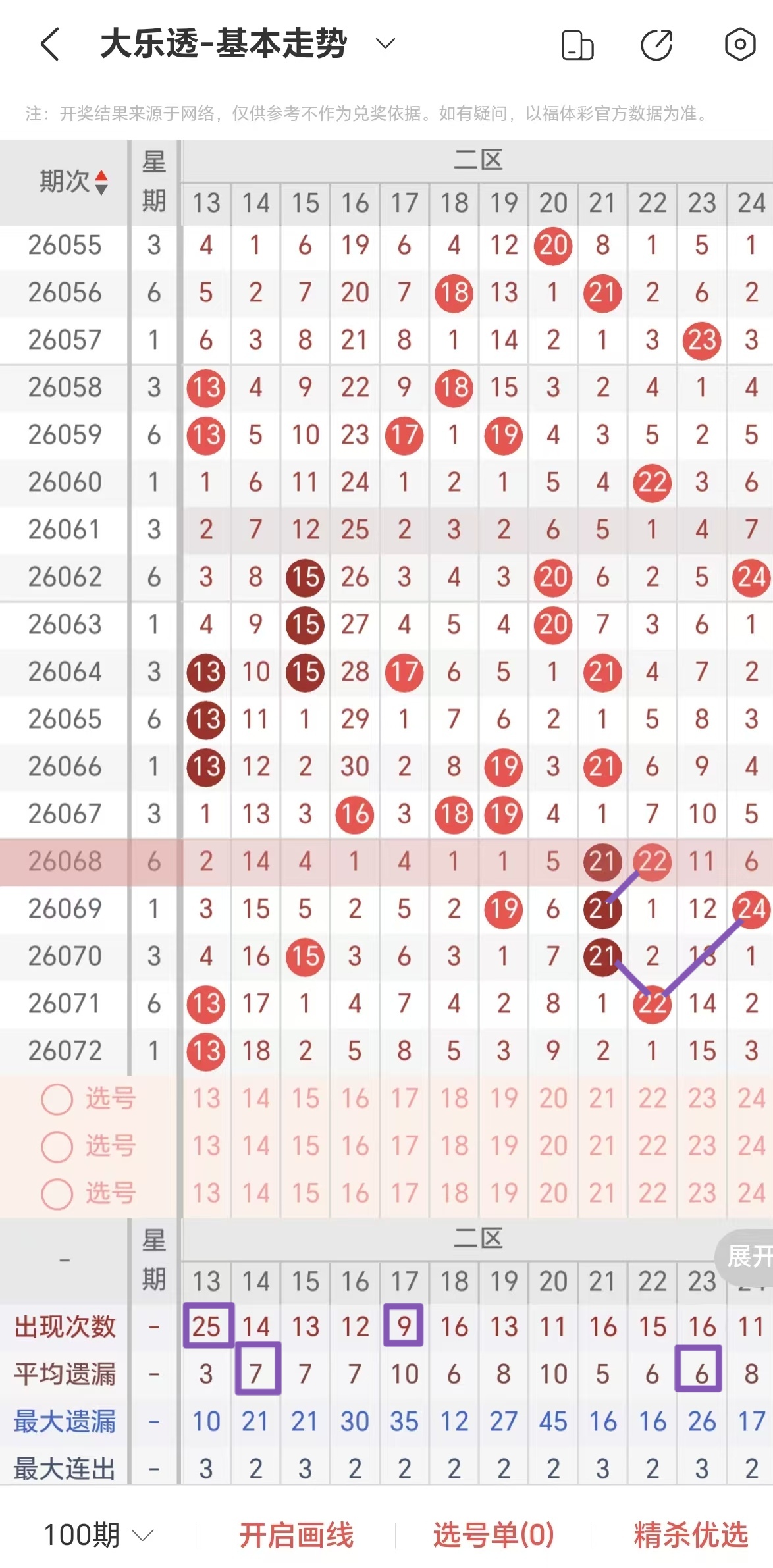Share the trend chart
This screenshot has height=1568, width=773.
pyautogui.click(x=656, y=45)
